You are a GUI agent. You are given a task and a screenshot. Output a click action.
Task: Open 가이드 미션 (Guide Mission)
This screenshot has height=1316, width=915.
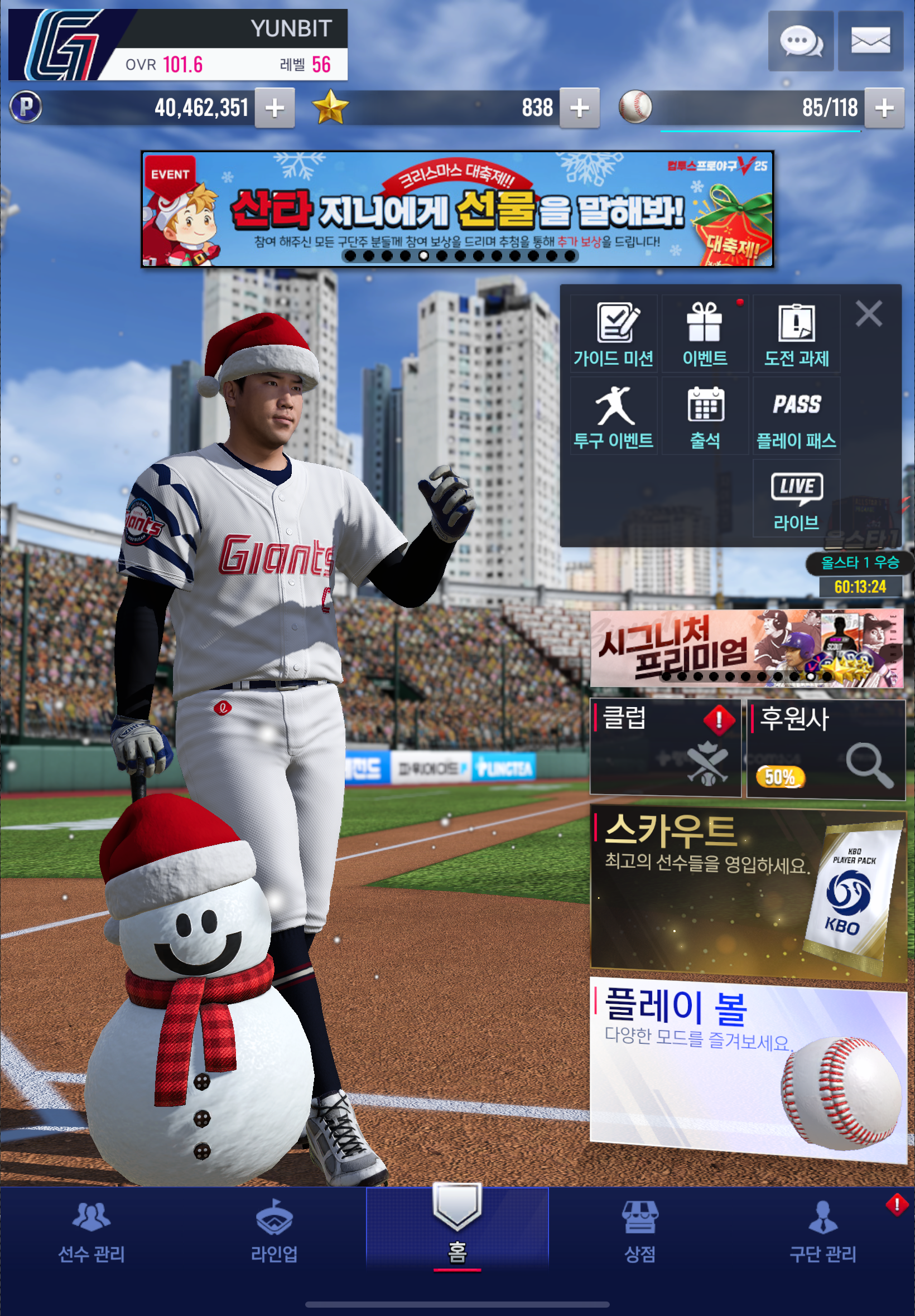613,335
